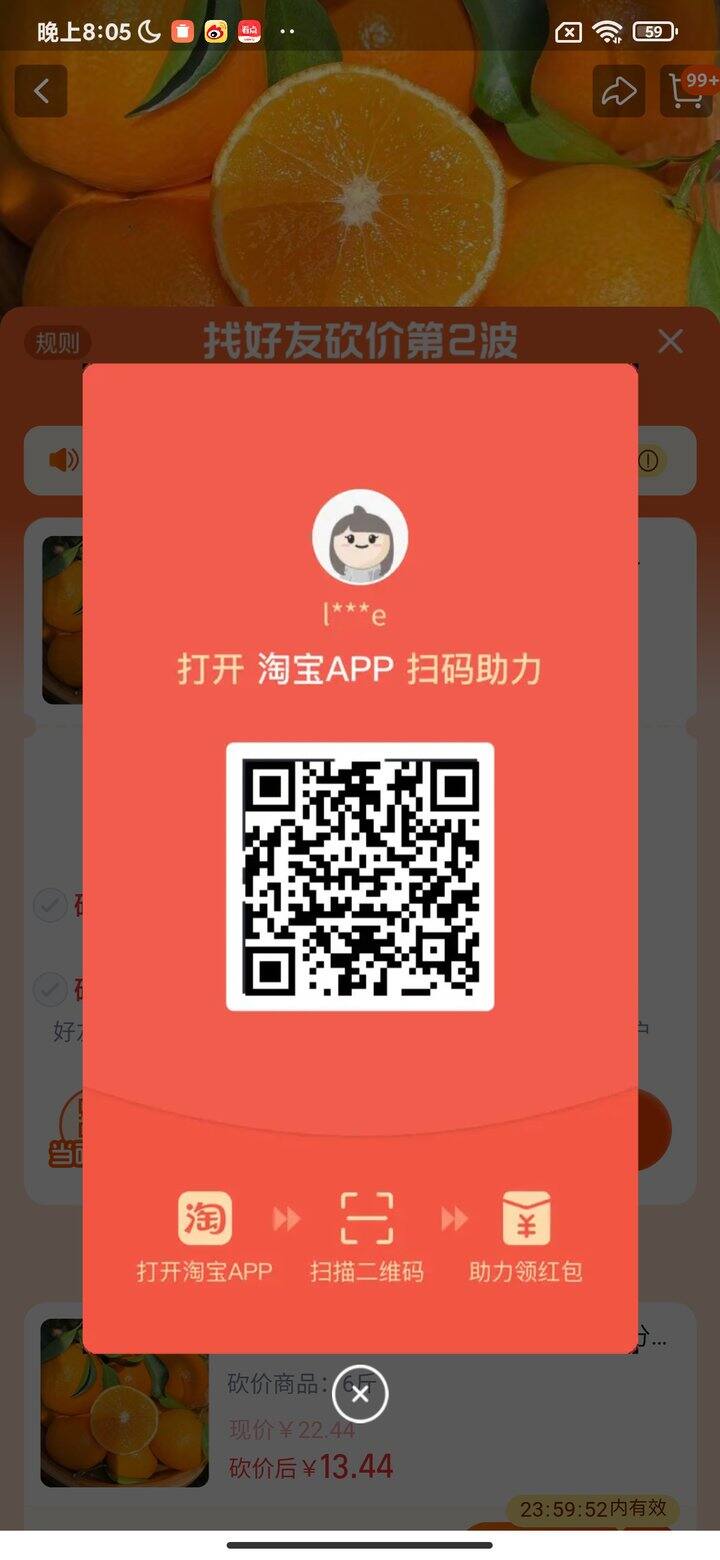720x1560 pixels.
Task: Tap the exclamation info icon on the banner
Action: point(646,460)
